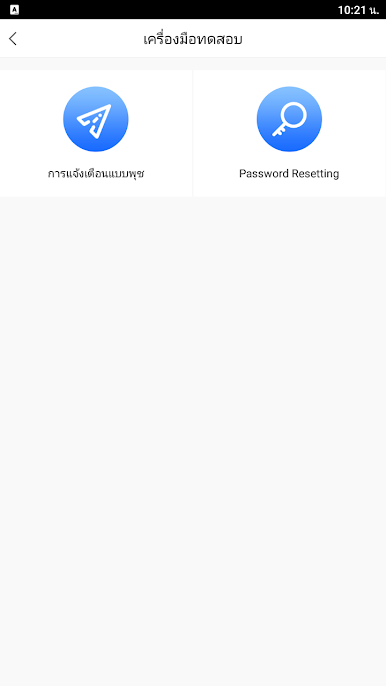Open the การแจ้งเตือนแบบพุช tool

pos(96,133)
